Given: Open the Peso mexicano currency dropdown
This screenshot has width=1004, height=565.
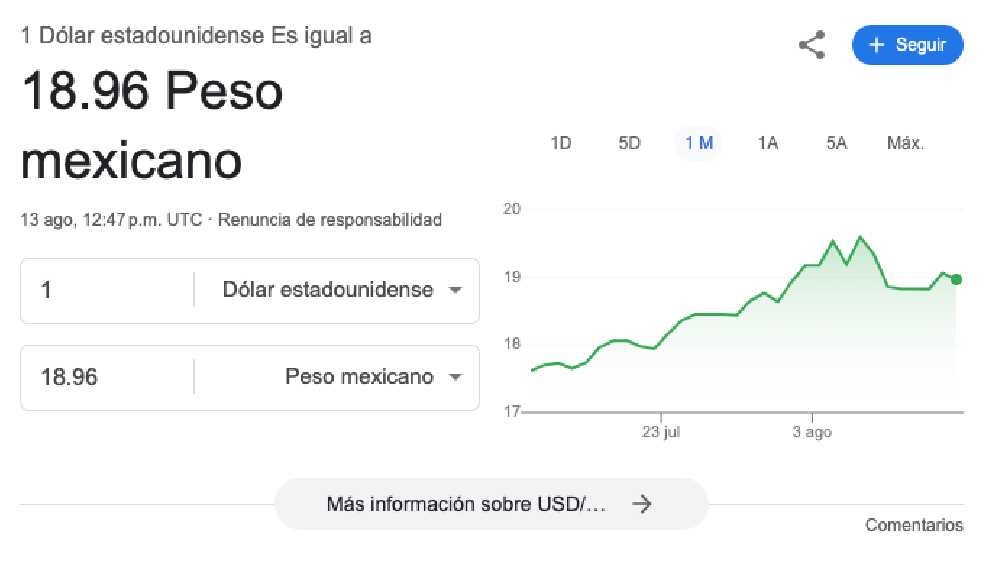Looking at the screenshot, I should [x=372, y=377].
